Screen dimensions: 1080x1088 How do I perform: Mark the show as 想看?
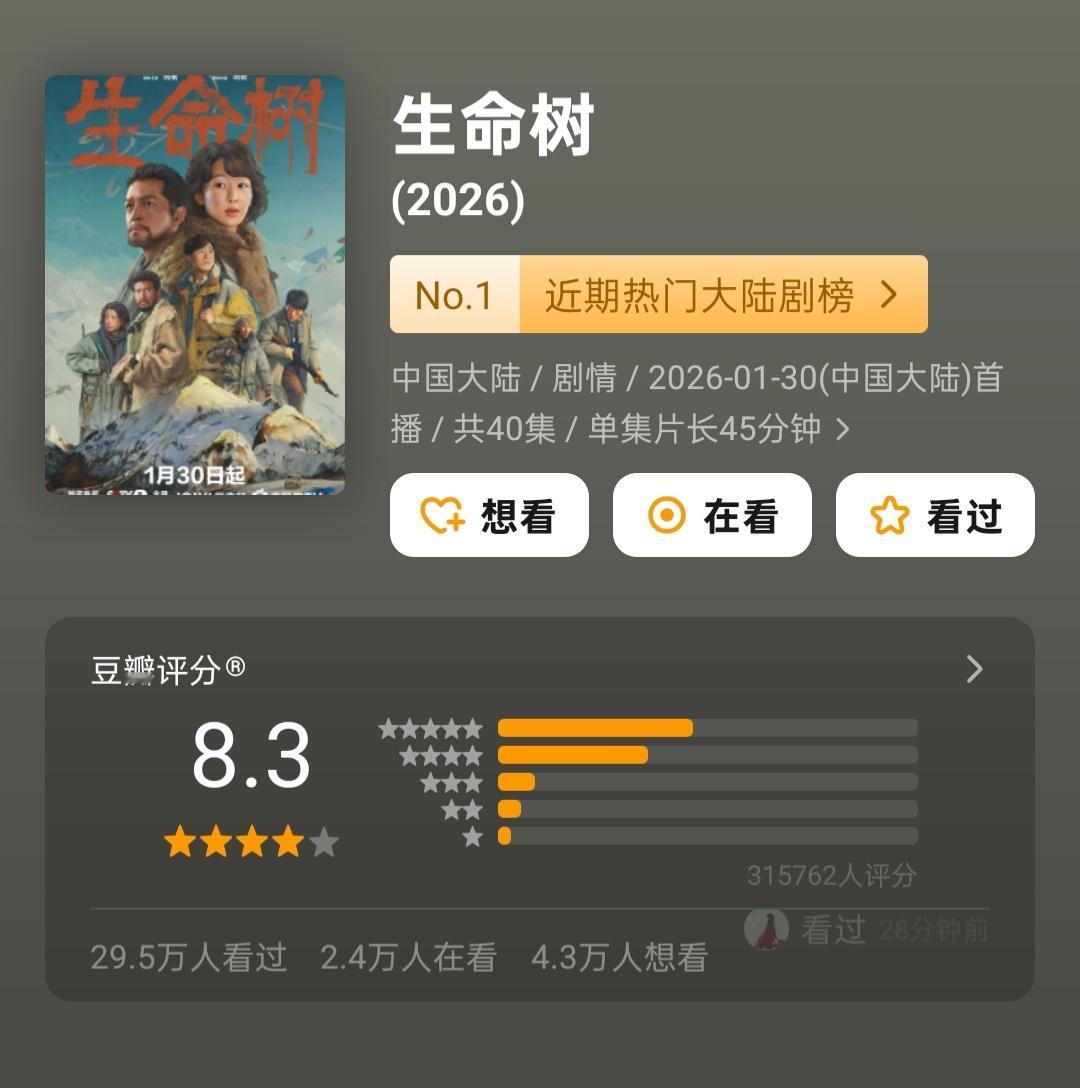(x=489, y=515)
